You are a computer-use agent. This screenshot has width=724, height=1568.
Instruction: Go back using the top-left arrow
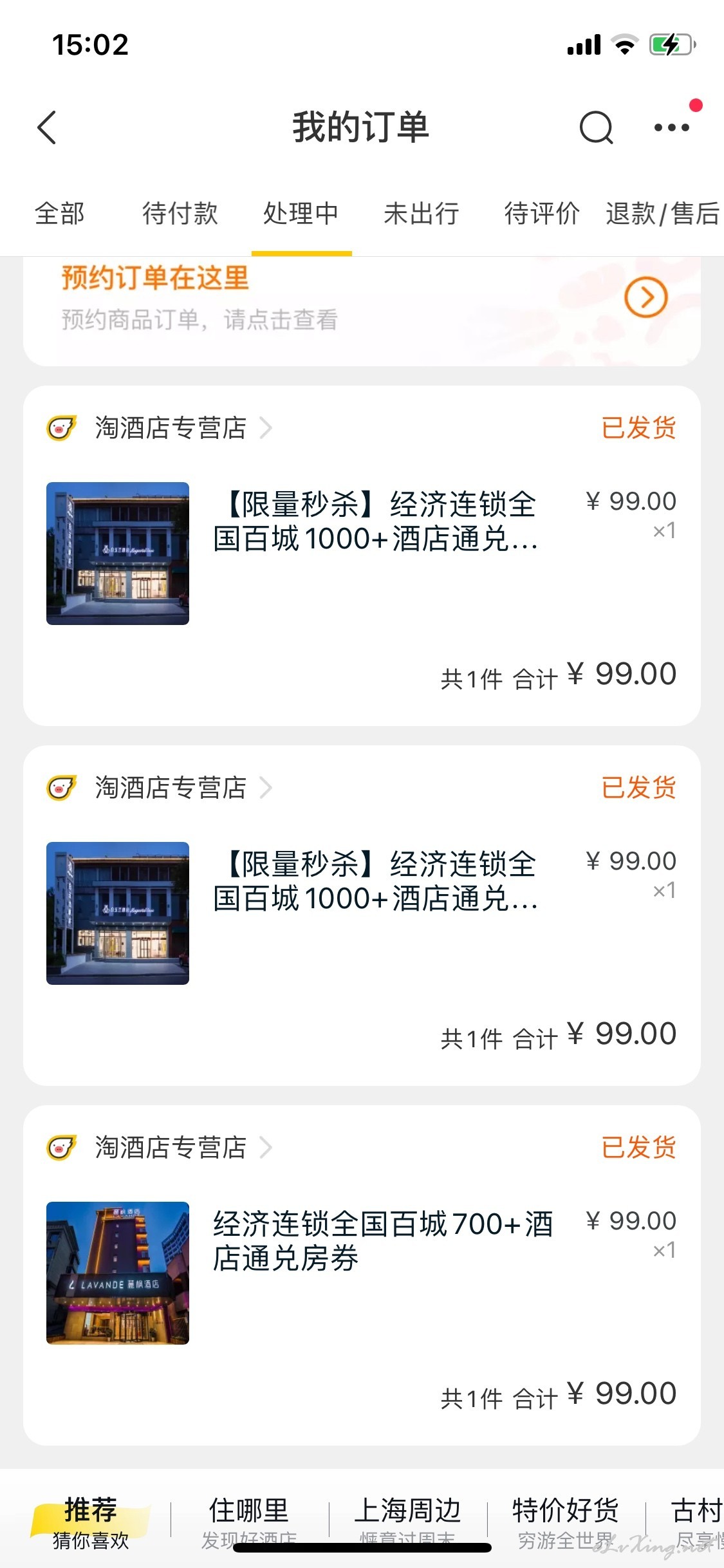coord(47,127)
